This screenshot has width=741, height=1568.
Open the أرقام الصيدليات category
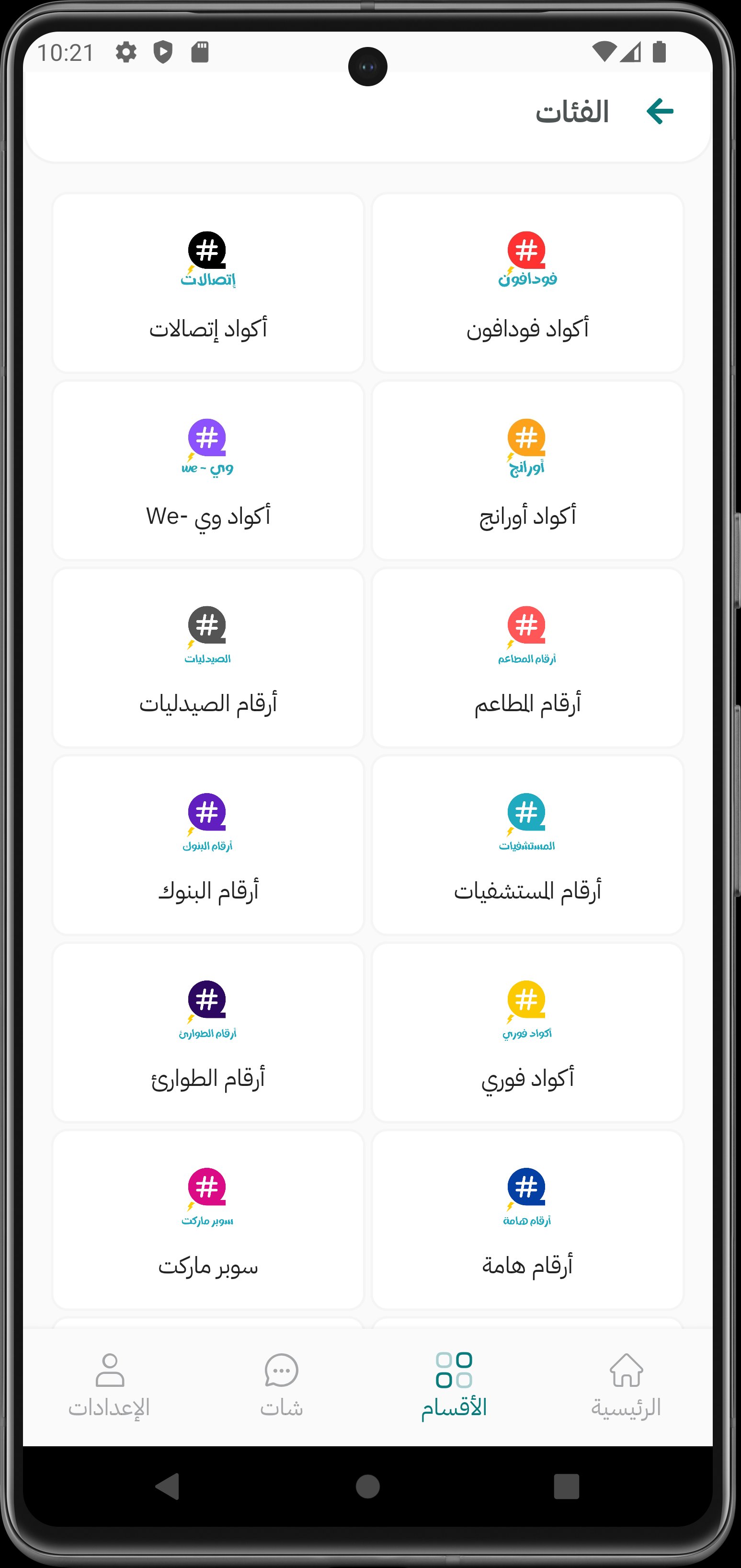pyautogui.click(x=208, y=658)
